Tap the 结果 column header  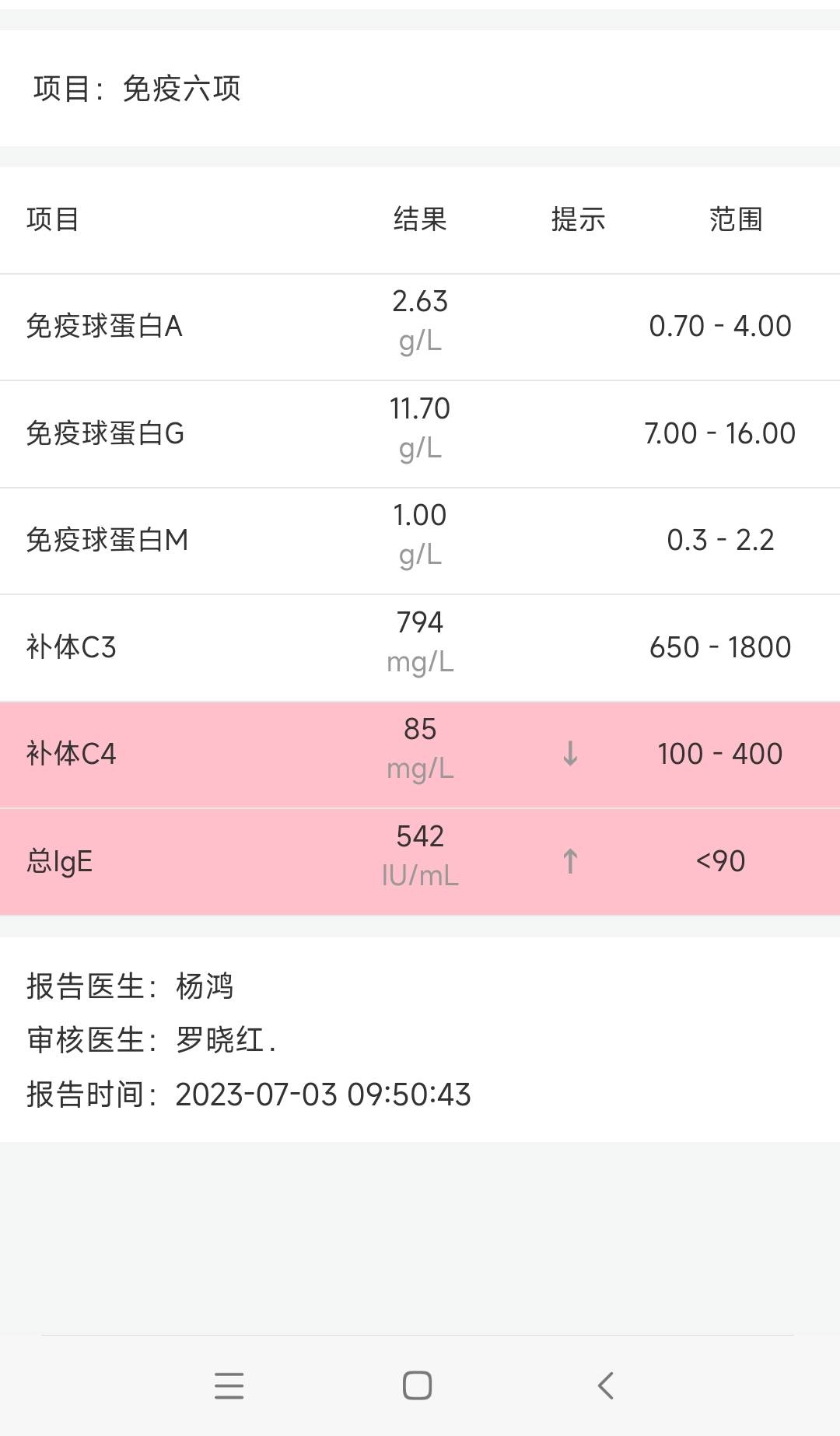click(420, 220)
